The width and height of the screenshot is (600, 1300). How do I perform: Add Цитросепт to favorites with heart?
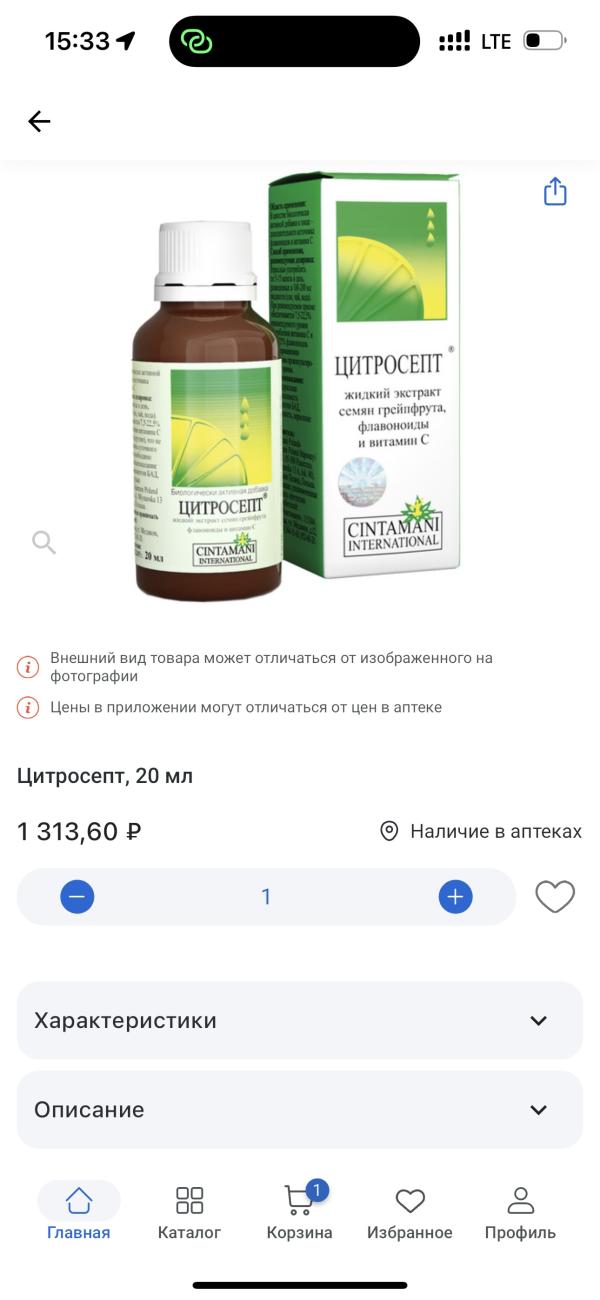(x=555, y=897)
